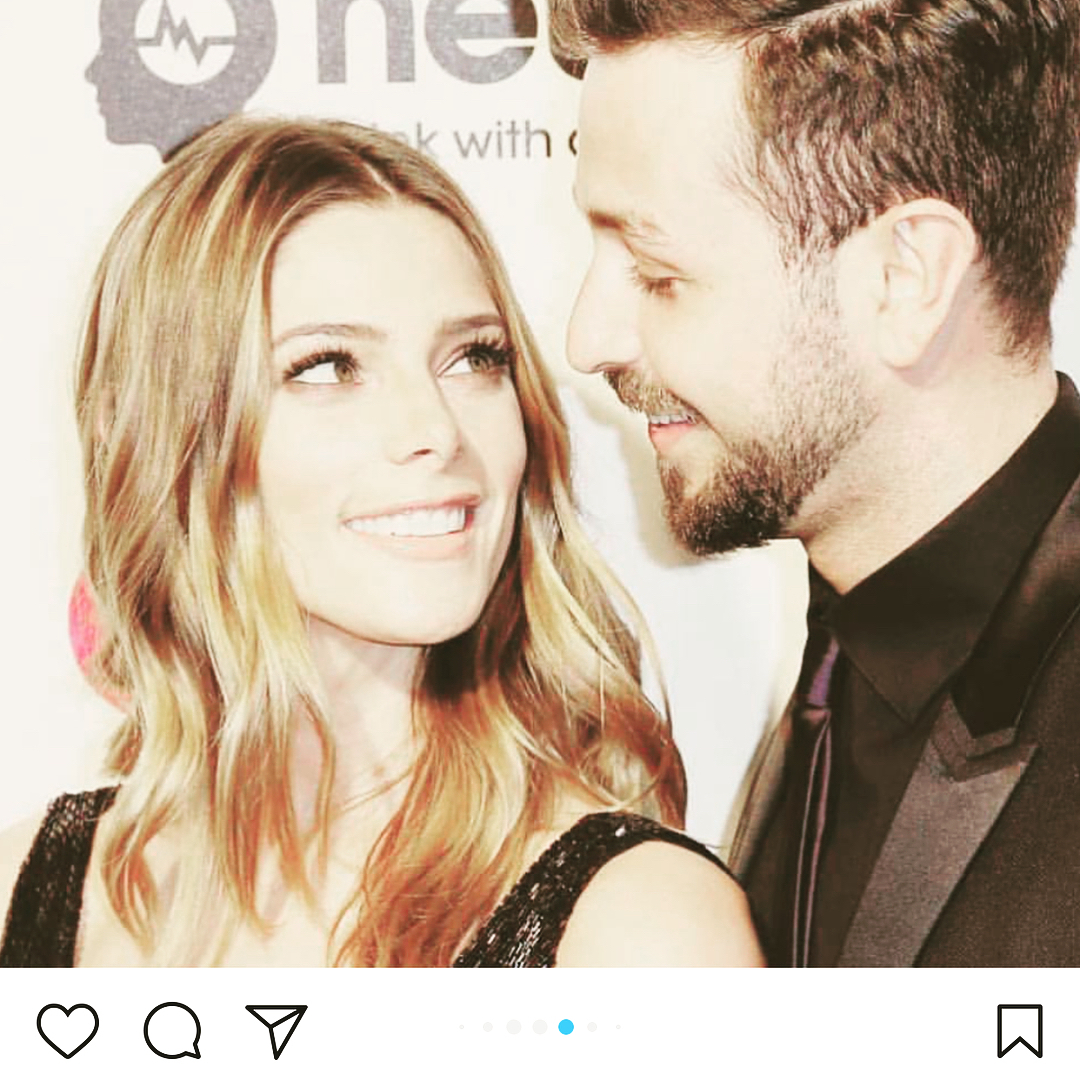The width and height of the screenshot is (1080, 1080).
Task: Share the post via paper plane icon
Action: pyautogui.click(x=276, y=1029)
